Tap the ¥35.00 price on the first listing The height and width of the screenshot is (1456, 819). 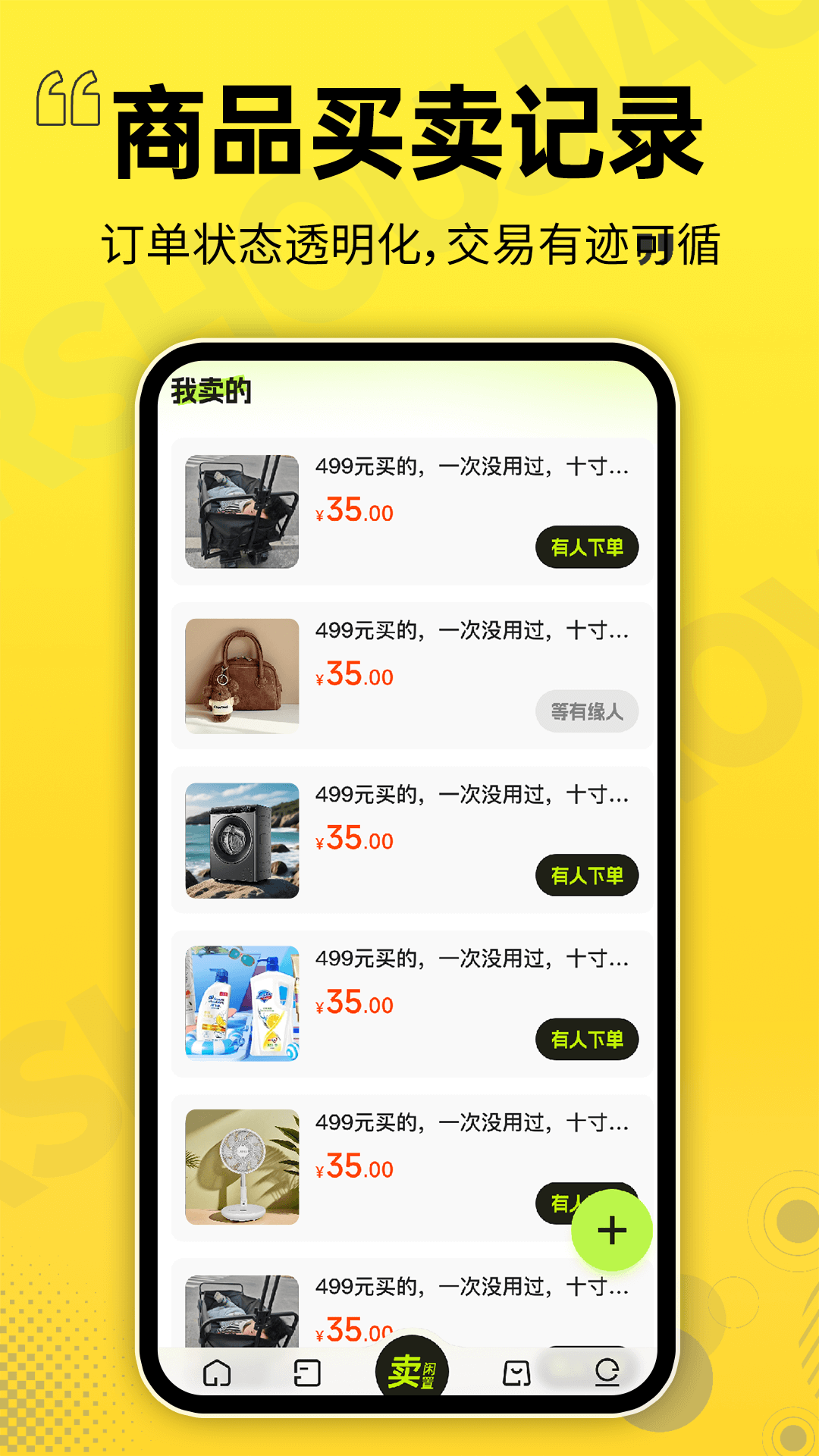coord(354,510)
